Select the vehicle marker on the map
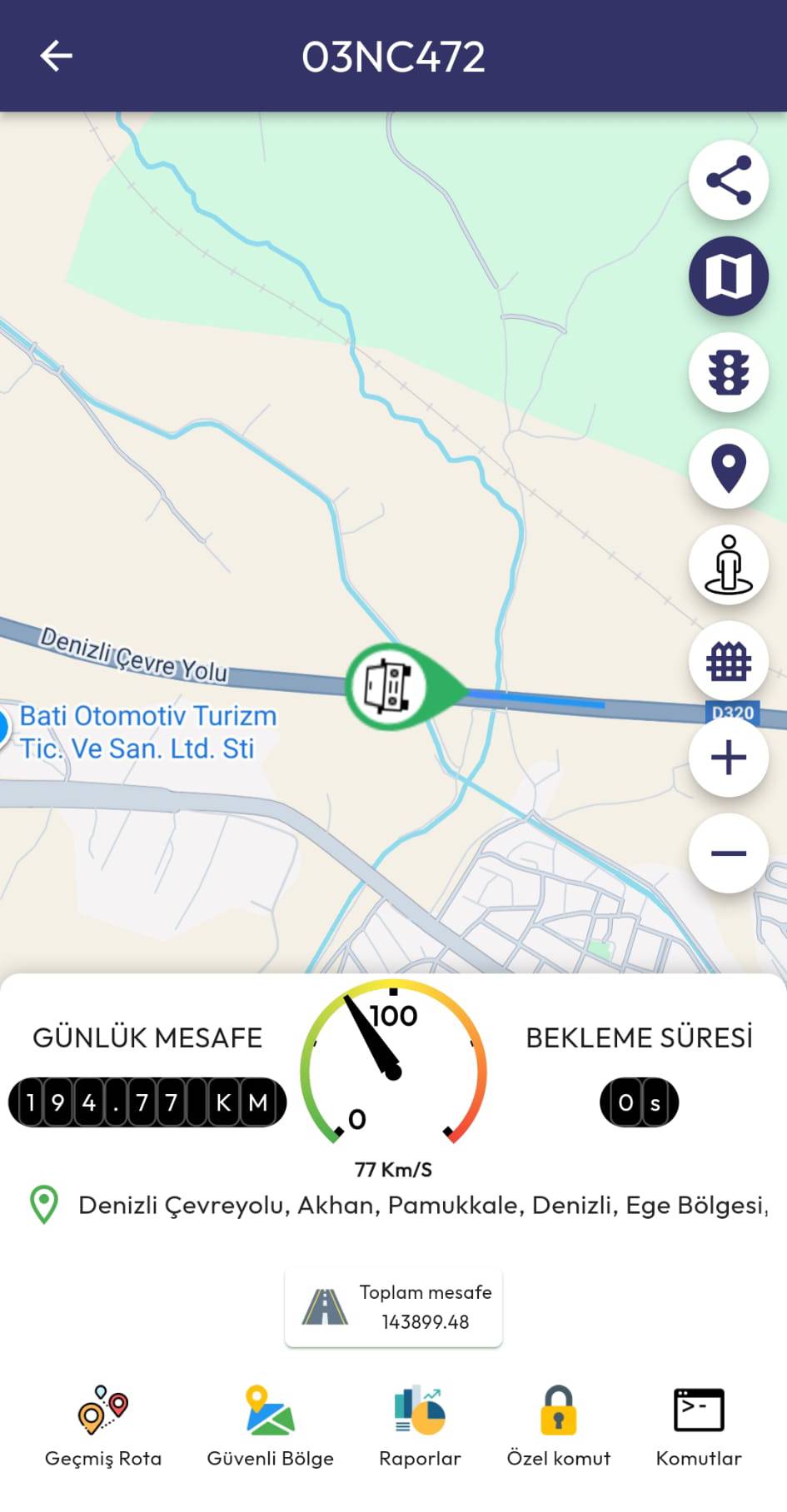The image size is (787, 1512). pos(389,684)
